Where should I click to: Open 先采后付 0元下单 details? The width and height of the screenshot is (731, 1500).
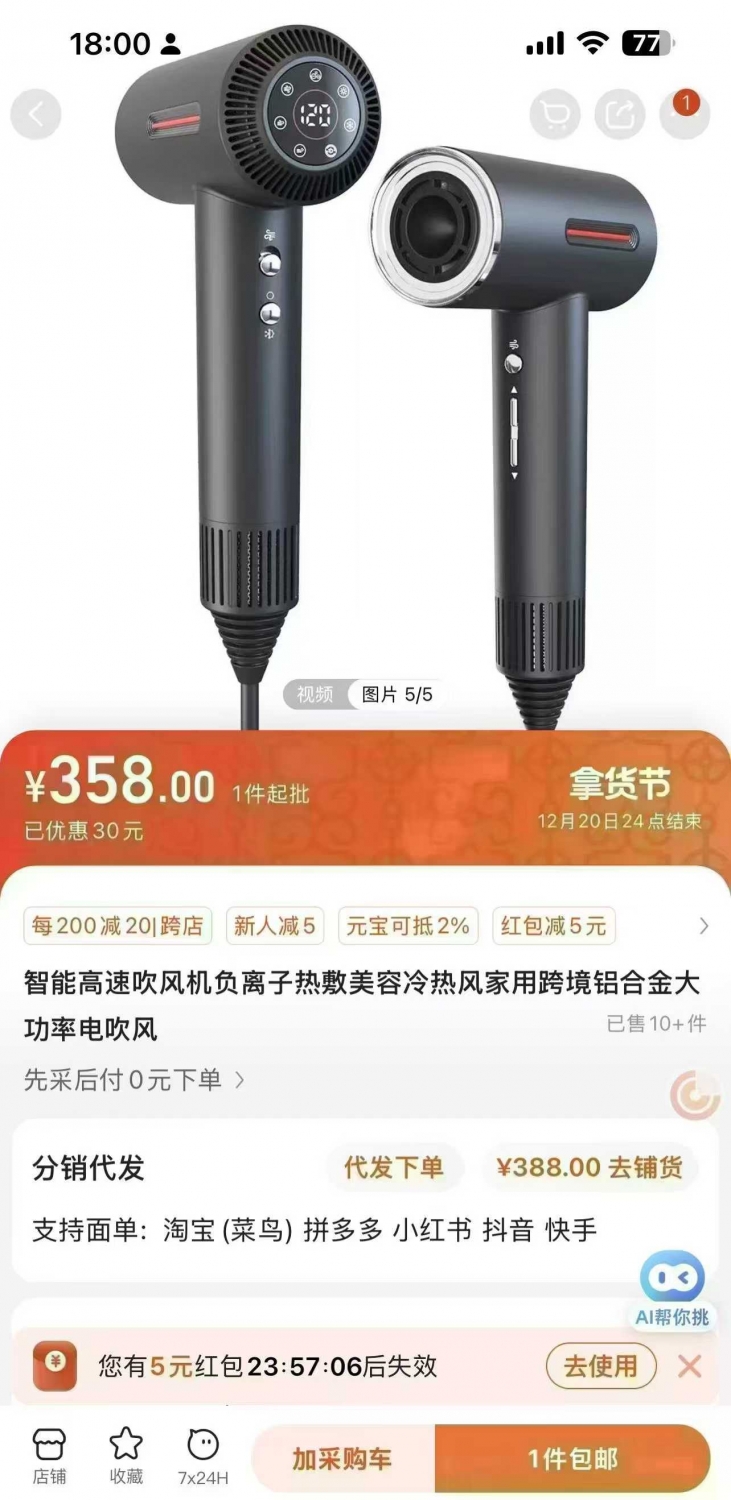click(x=134, y=1080)
